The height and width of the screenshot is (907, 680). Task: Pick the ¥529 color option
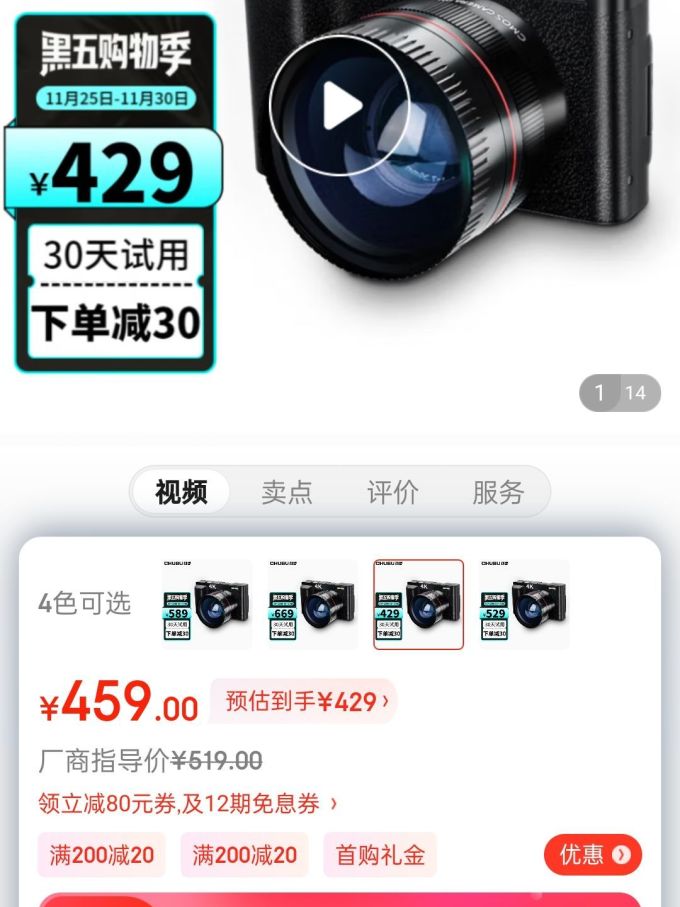click(x=524, y=604)
